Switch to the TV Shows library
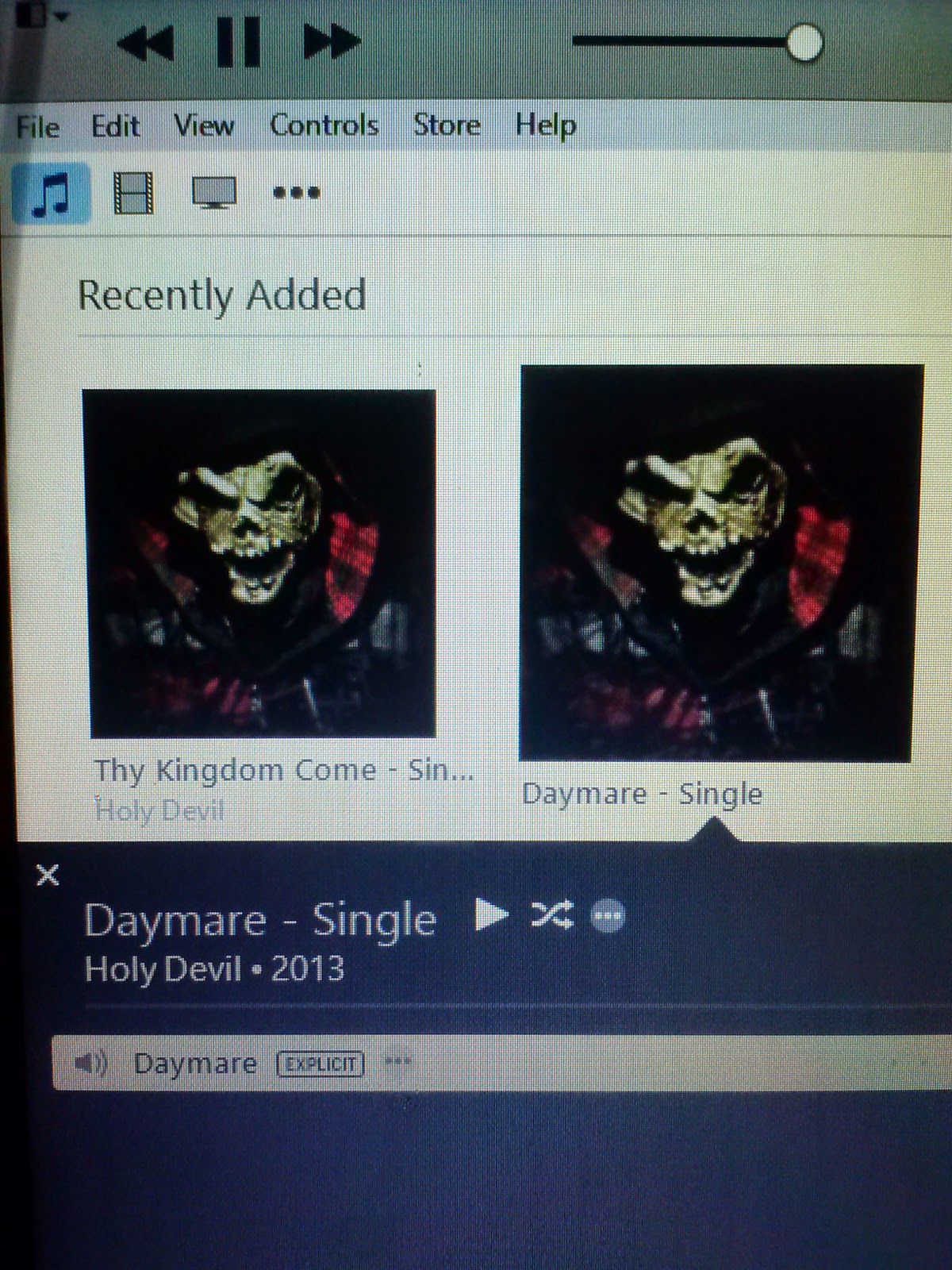Screen dimensions: 952x1270 click(x=214, y=193)
